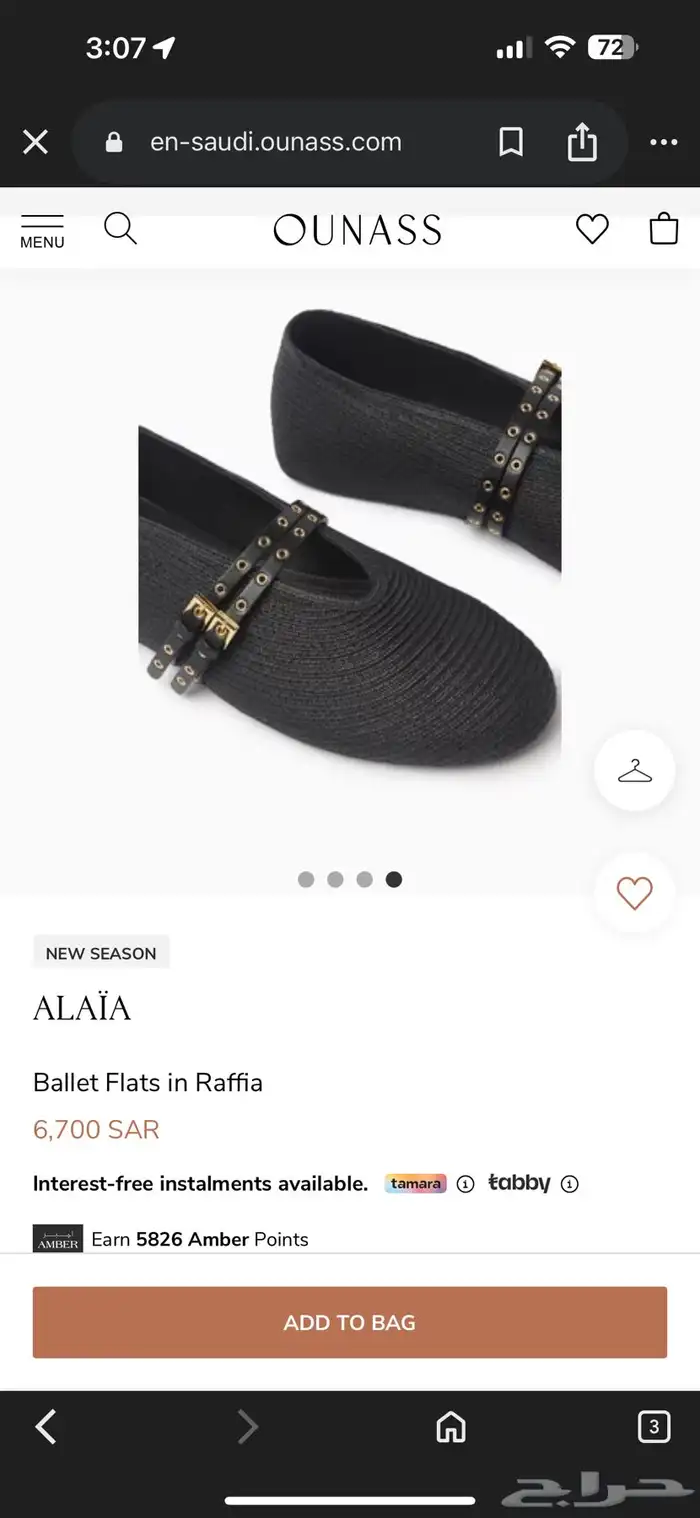View the shopping bag
700x1518 pixels.
pos(664,229)
